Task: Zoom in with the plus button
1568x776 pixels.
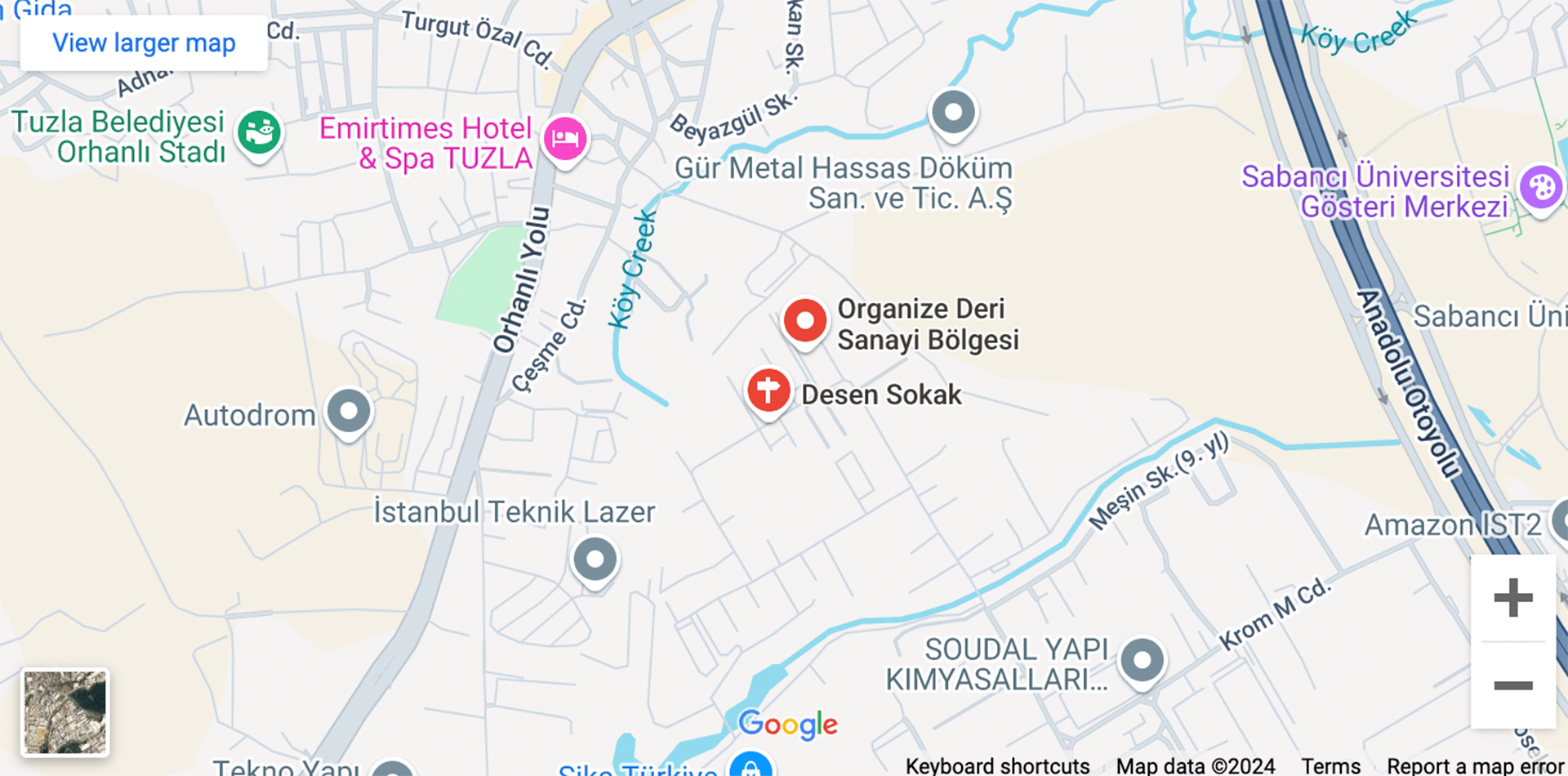Action: [1512, 597]
